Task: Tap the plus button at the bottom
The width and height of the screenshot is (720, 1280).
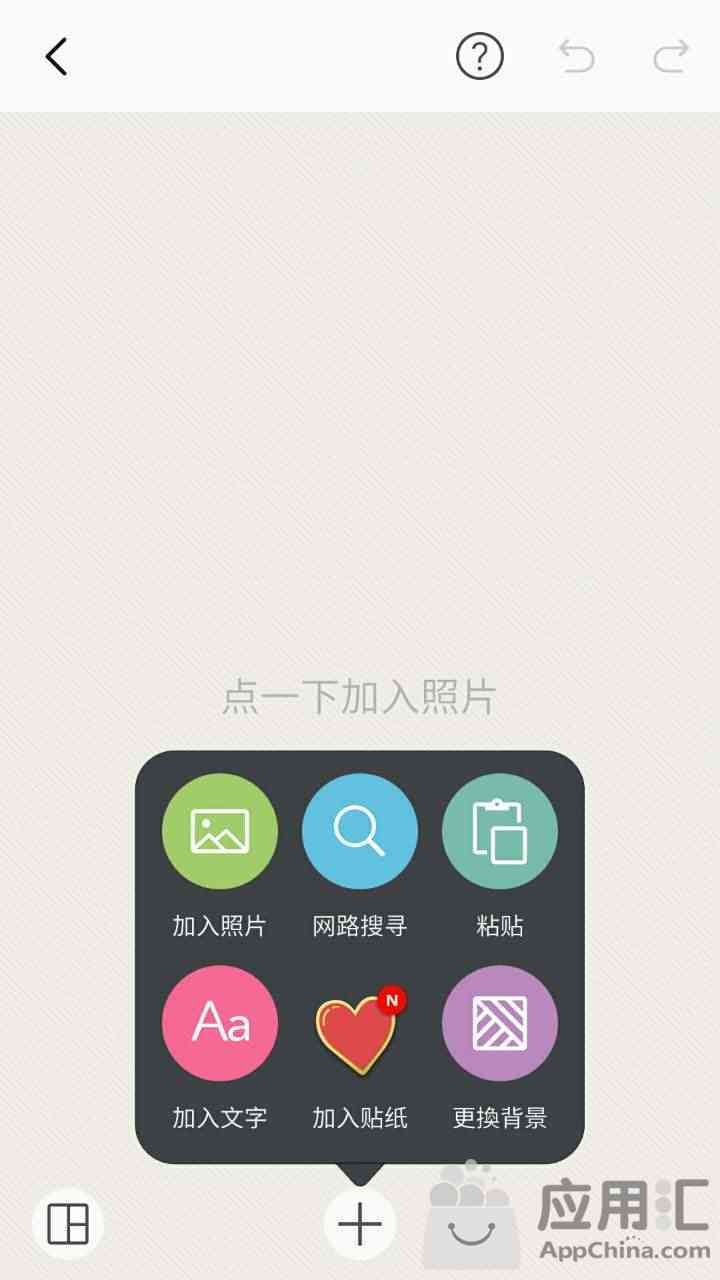Action: click(x=360, y=1223)
